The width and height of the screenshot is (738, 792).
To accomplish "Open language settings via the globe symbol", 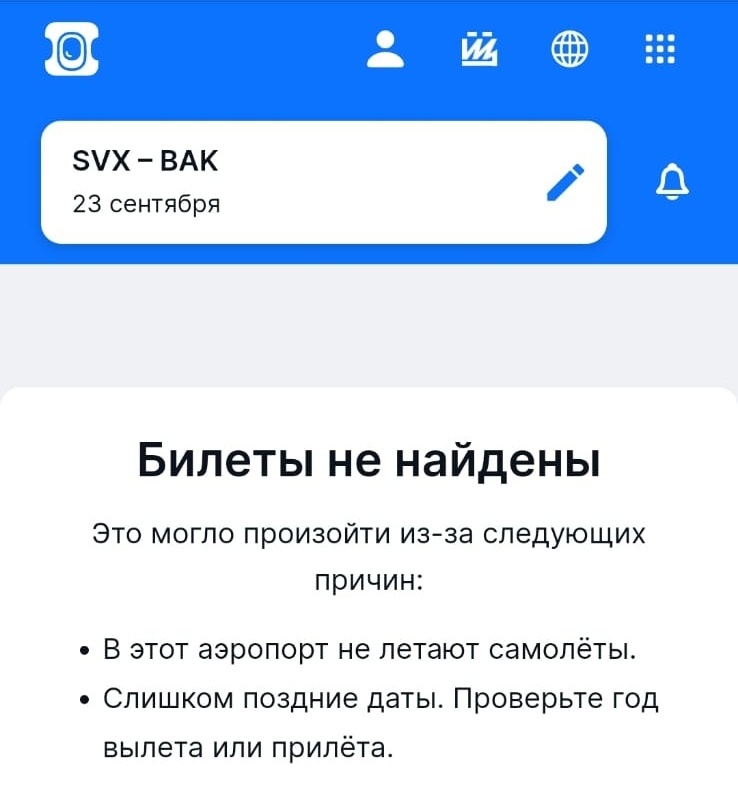I will pos(570,48).
